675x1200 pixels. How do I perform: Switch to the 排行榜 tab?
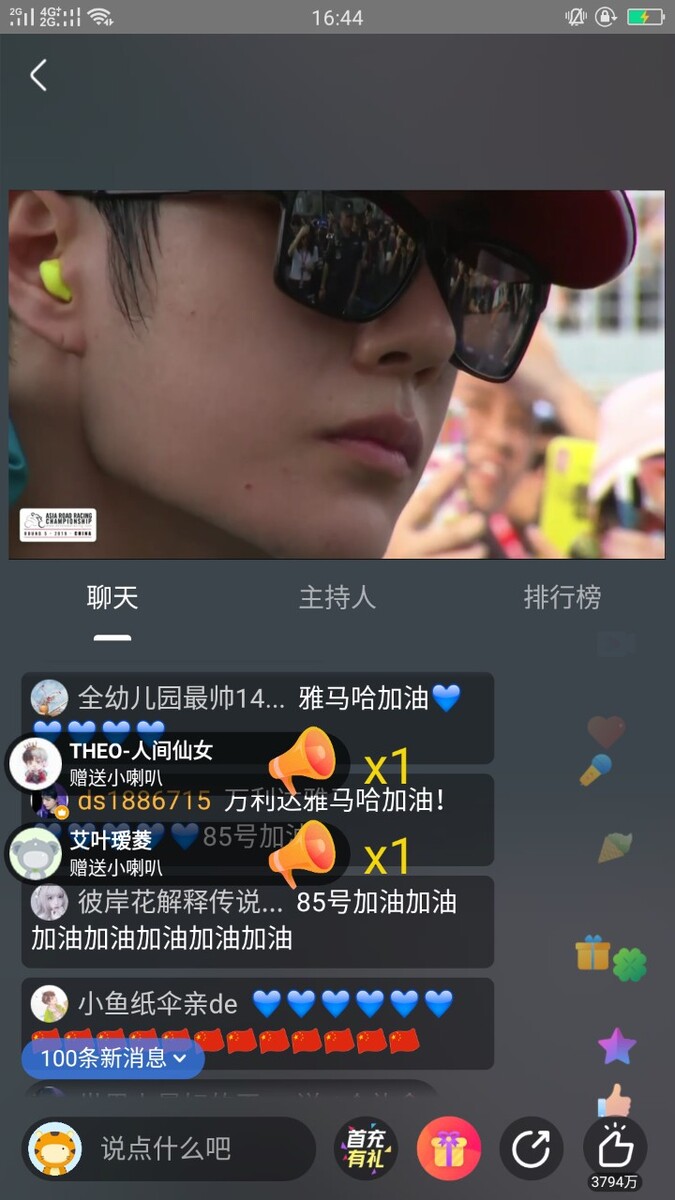coord(562,598)
